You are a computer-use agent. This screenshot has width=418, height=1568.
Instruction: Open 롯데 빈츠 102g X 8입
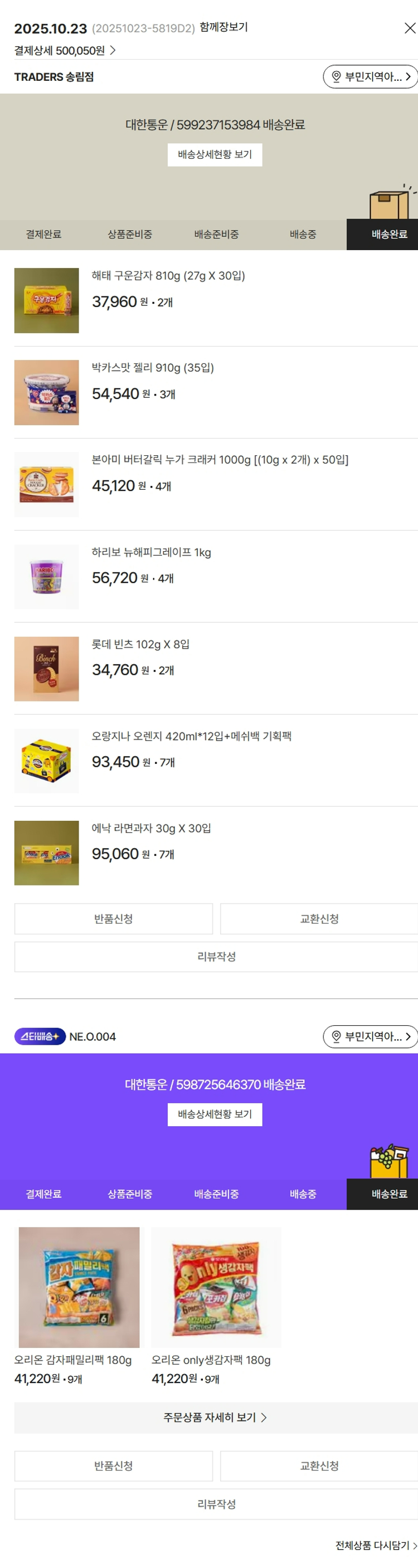[x=140, y=644]
